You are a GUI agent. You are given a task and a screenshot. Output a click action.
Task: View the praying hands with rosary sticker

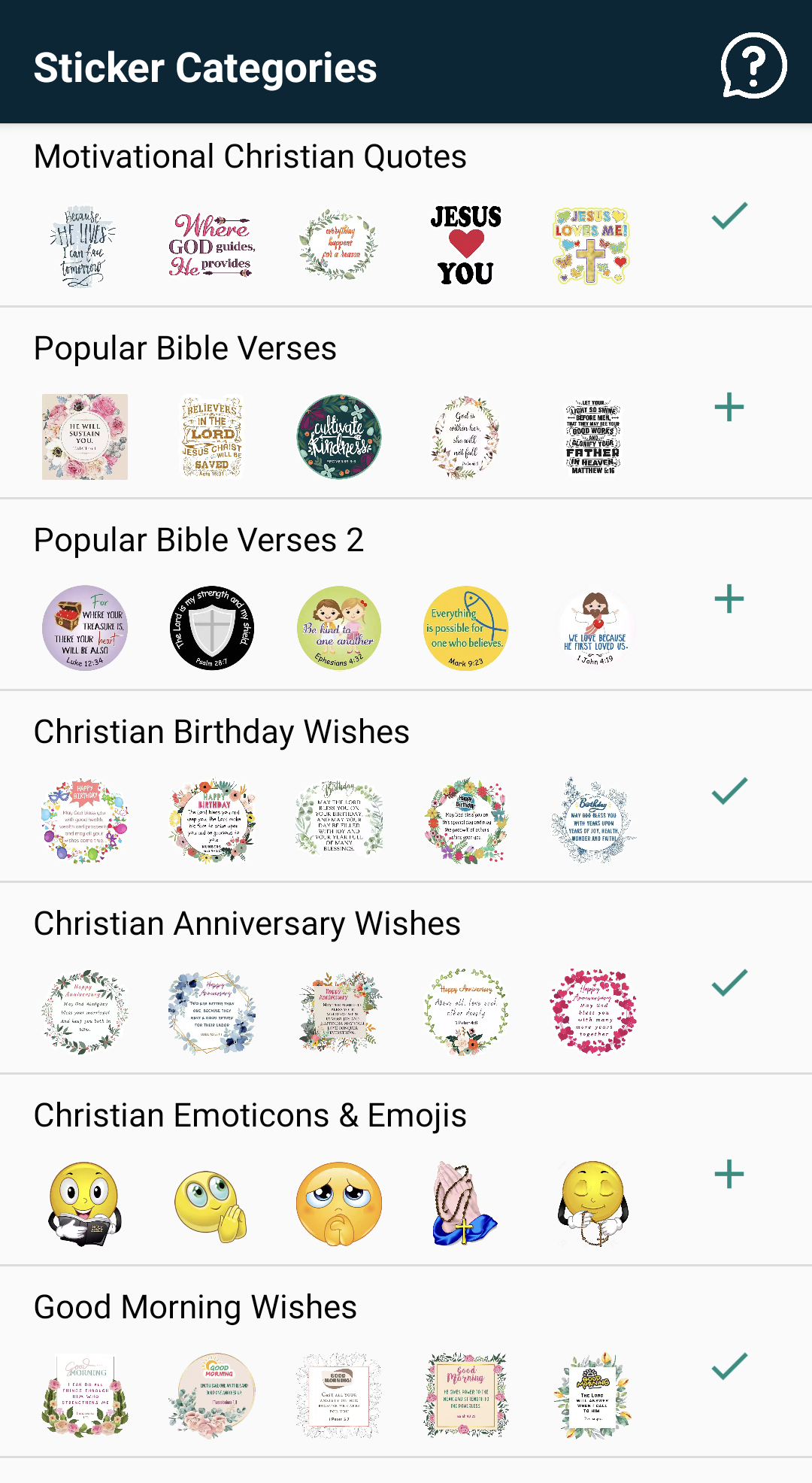coord(465,1203)
